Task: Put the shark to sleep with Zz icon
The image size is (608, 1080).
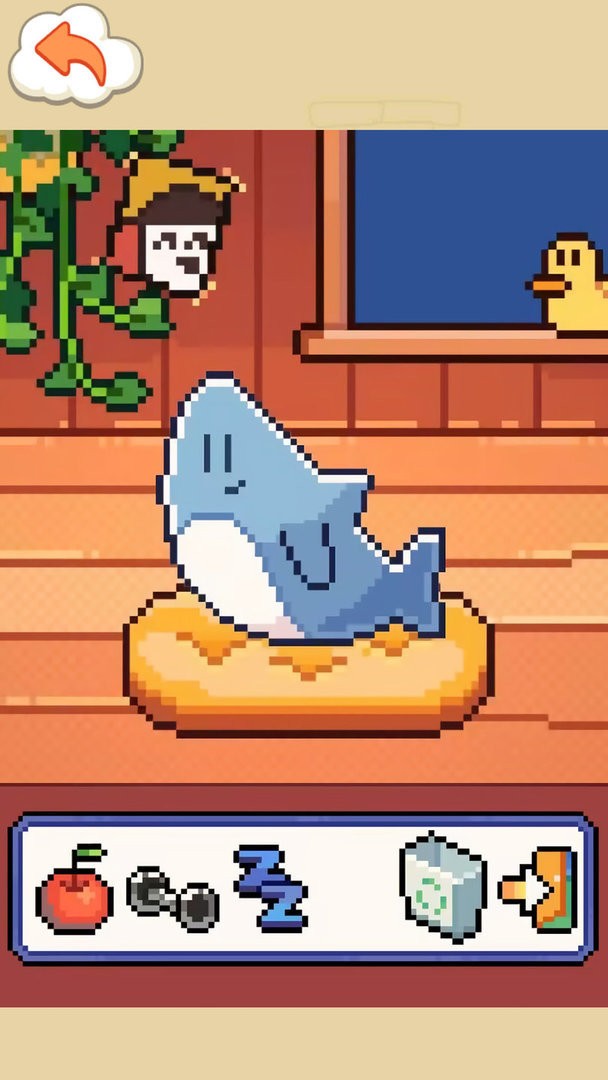Action: coord(270,886)
